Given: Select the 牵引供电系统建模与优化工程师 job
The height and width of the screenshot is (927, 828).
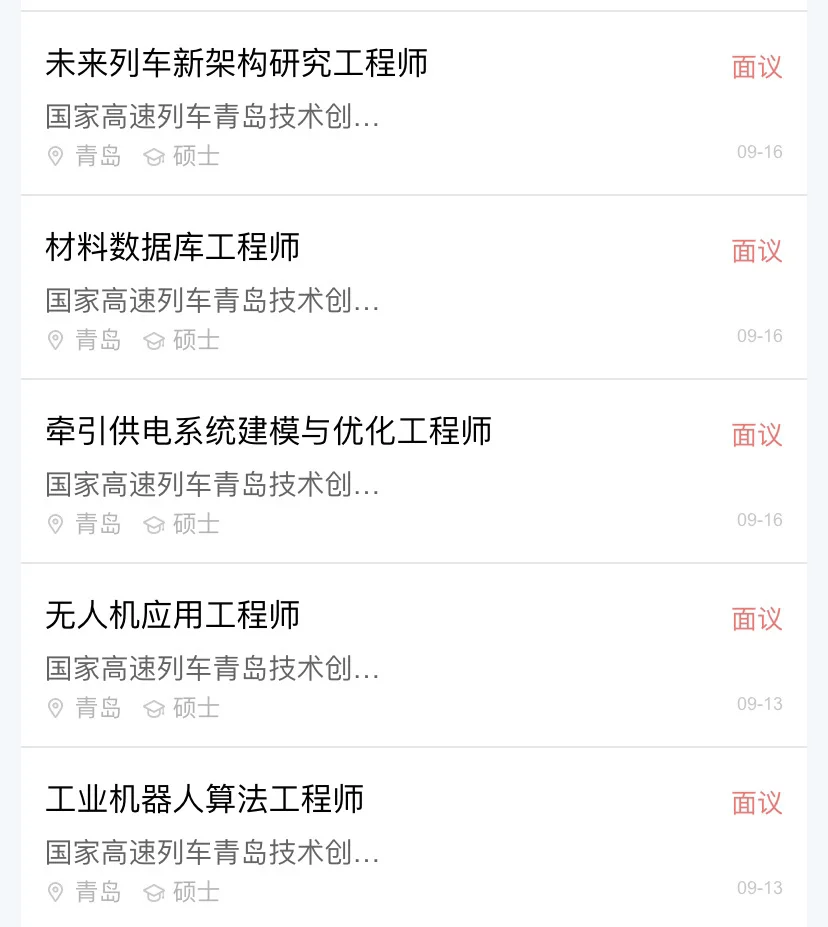Looking at the screenshot, I should (x=269, y=432).
